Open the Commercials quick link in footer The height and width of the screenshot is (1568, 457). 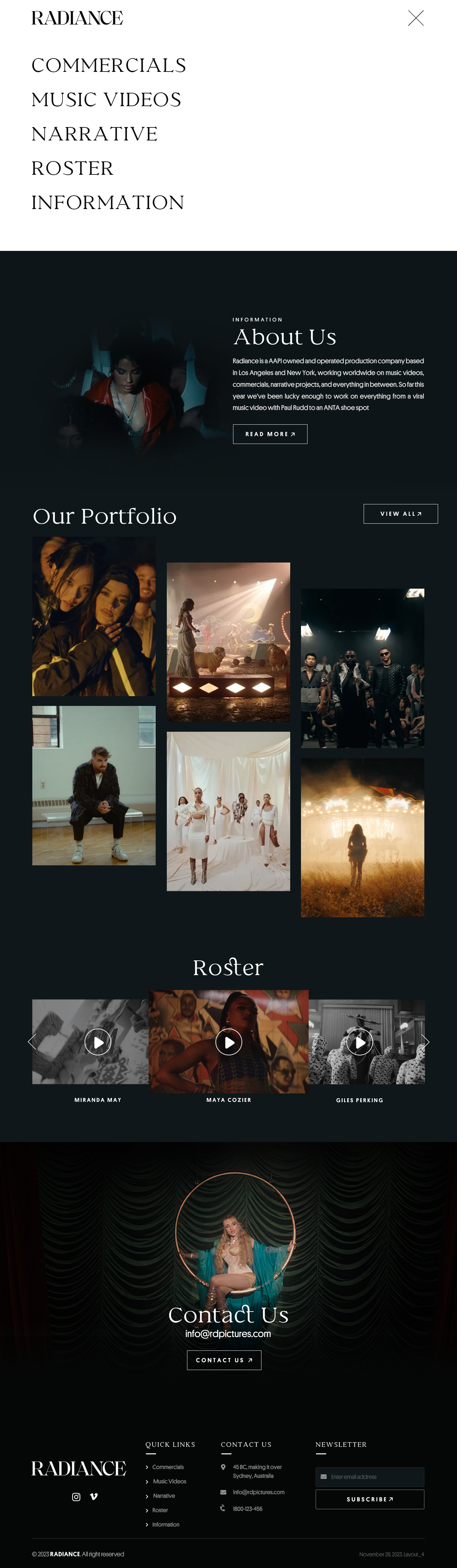(168, 1467)
